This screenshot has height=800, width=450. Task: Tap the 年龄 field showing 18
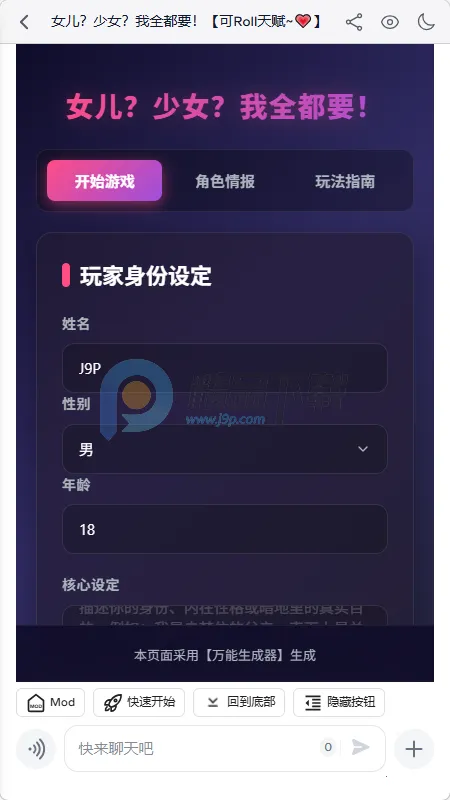click(224, 529)
